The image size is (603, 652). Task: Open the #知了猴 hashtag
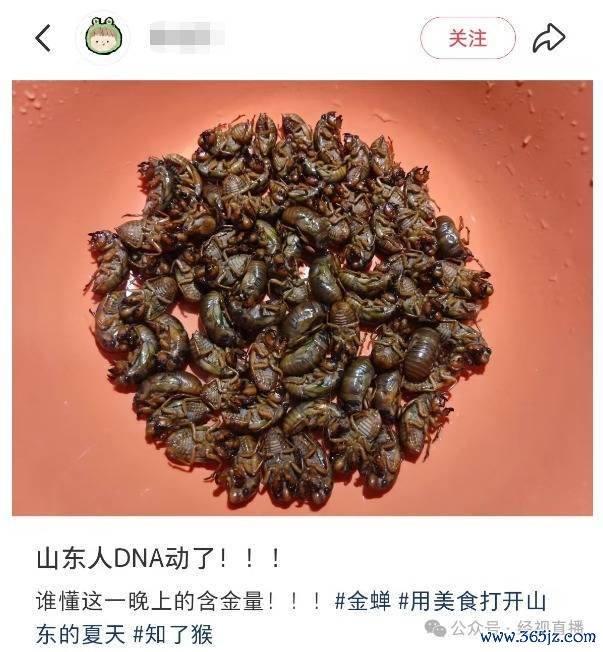173,634
